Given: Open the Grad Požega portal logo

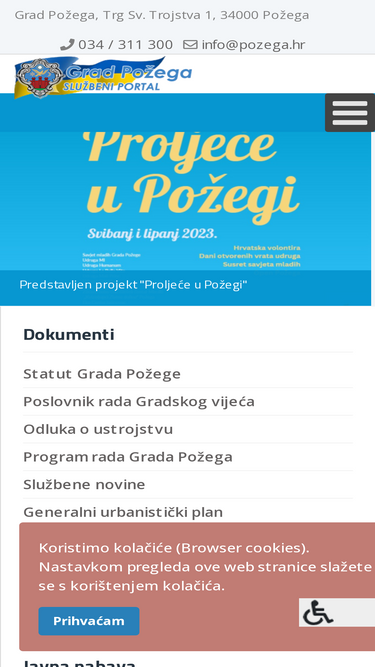Looking at the screenshot, I should (103, 77).
